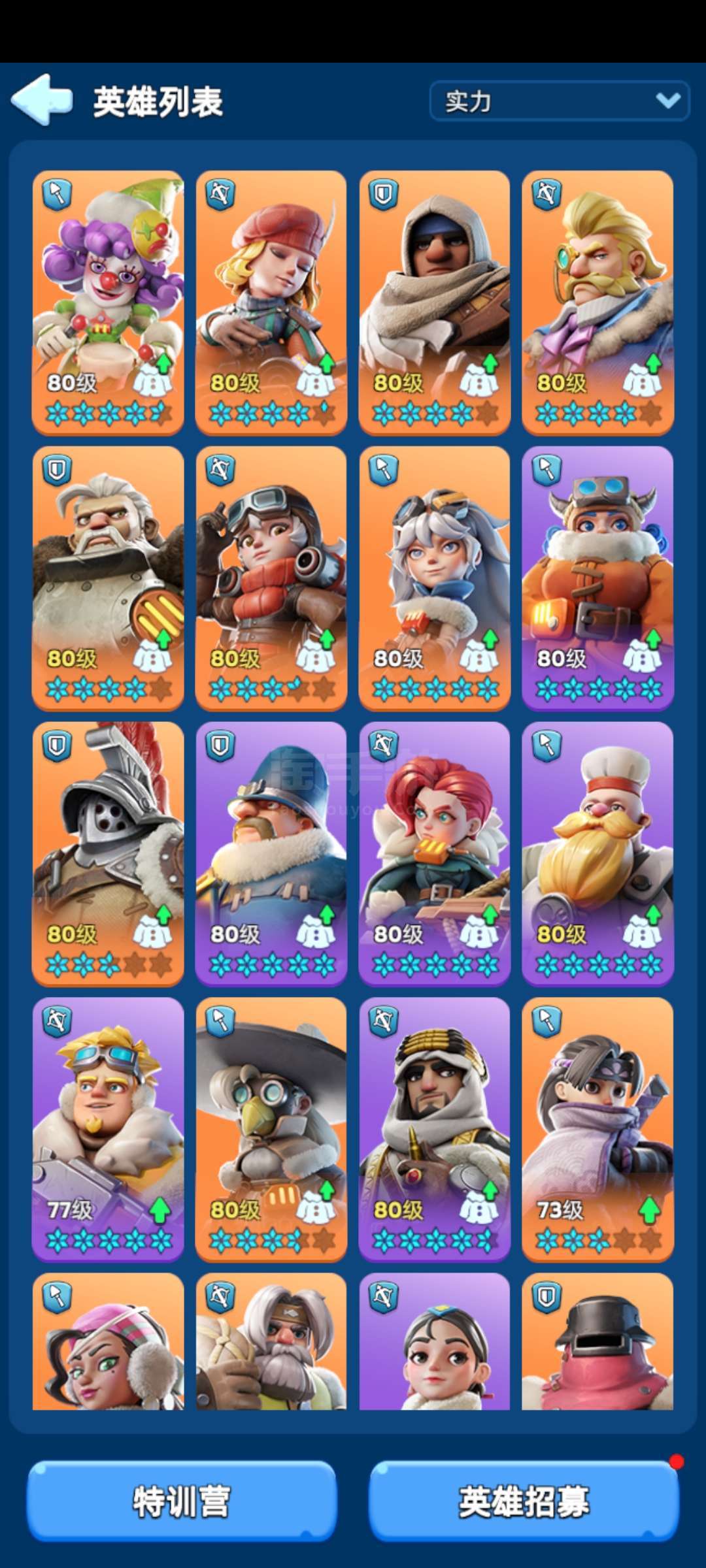
Task: Open the hooded scarf man hero card
Action: coord(435,302)
